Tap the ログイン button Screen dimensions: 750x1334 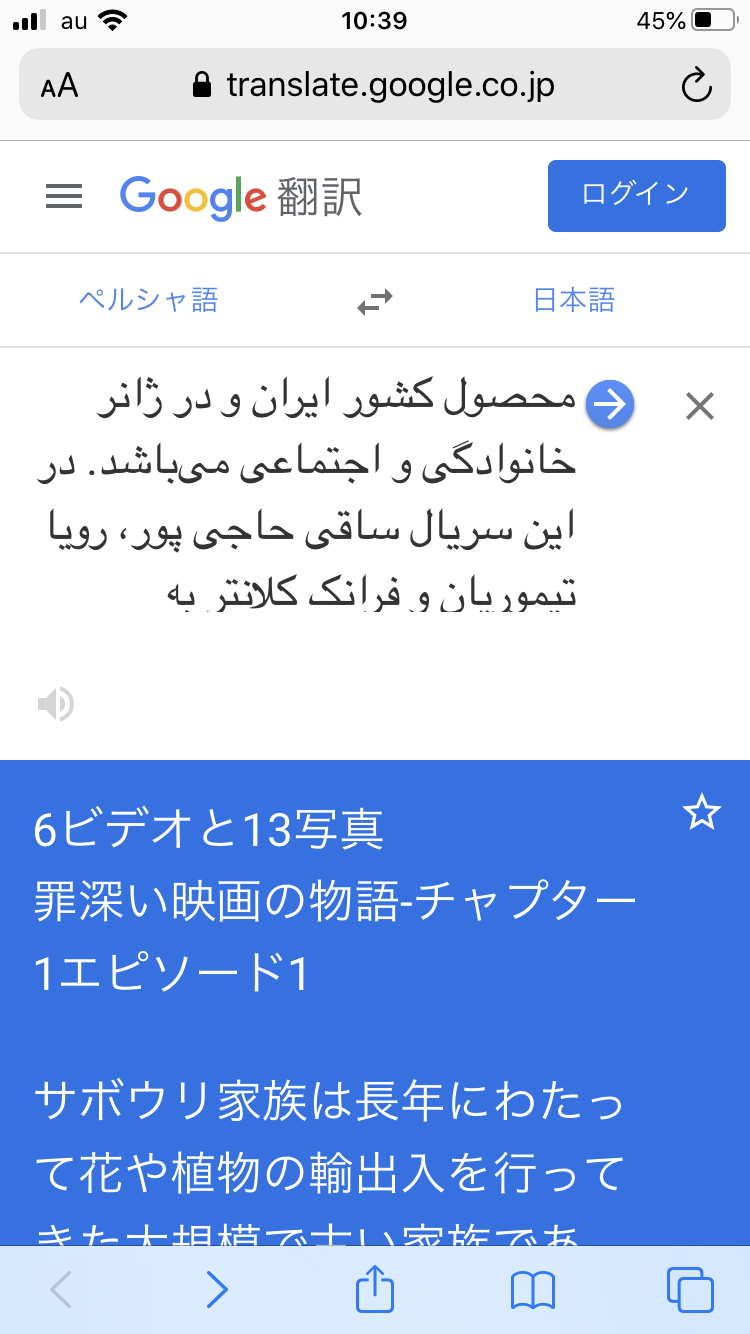click(x=636, y=195)
